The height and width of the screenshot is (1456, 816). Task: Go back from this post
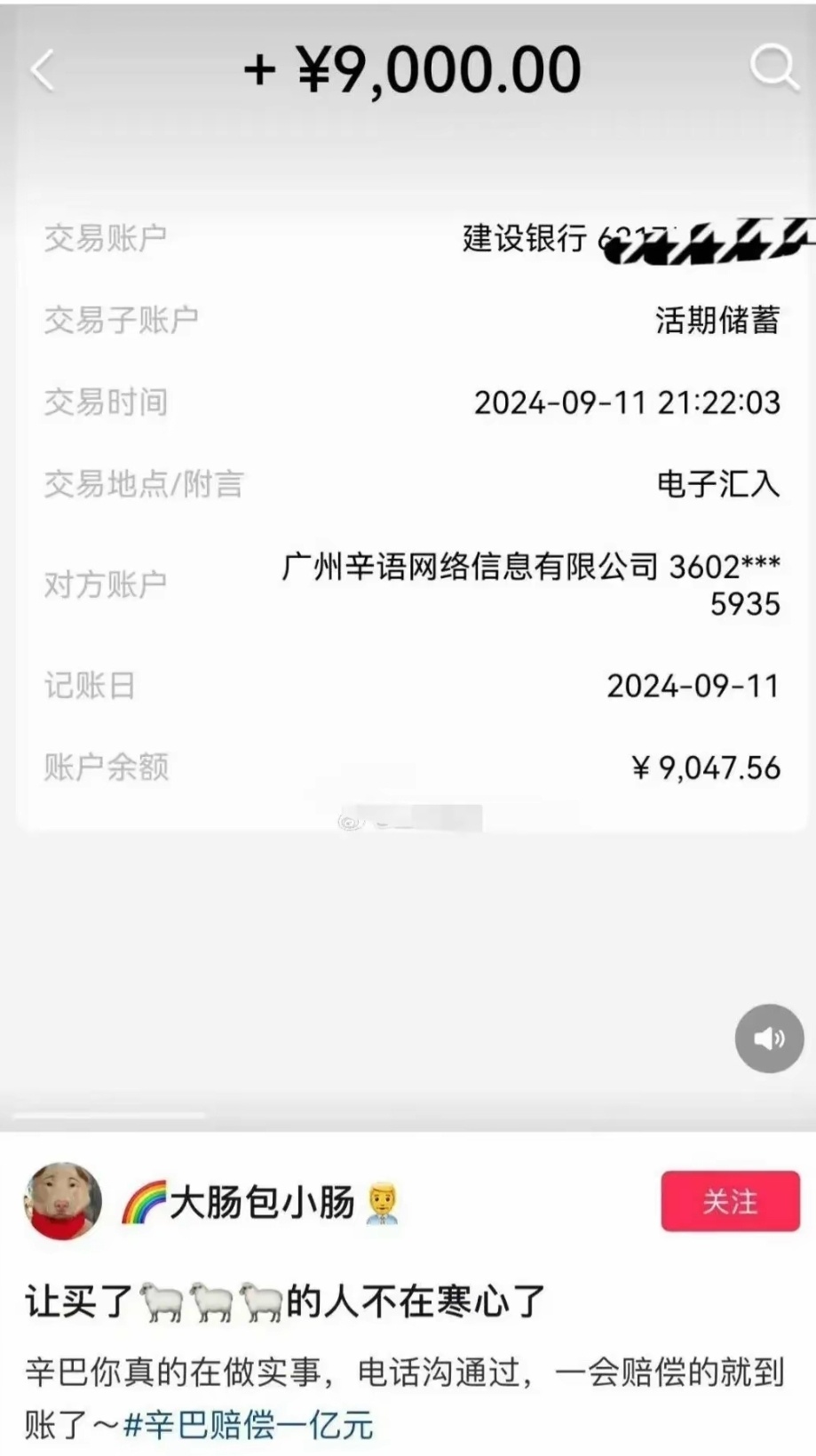[x=43, y=70]
